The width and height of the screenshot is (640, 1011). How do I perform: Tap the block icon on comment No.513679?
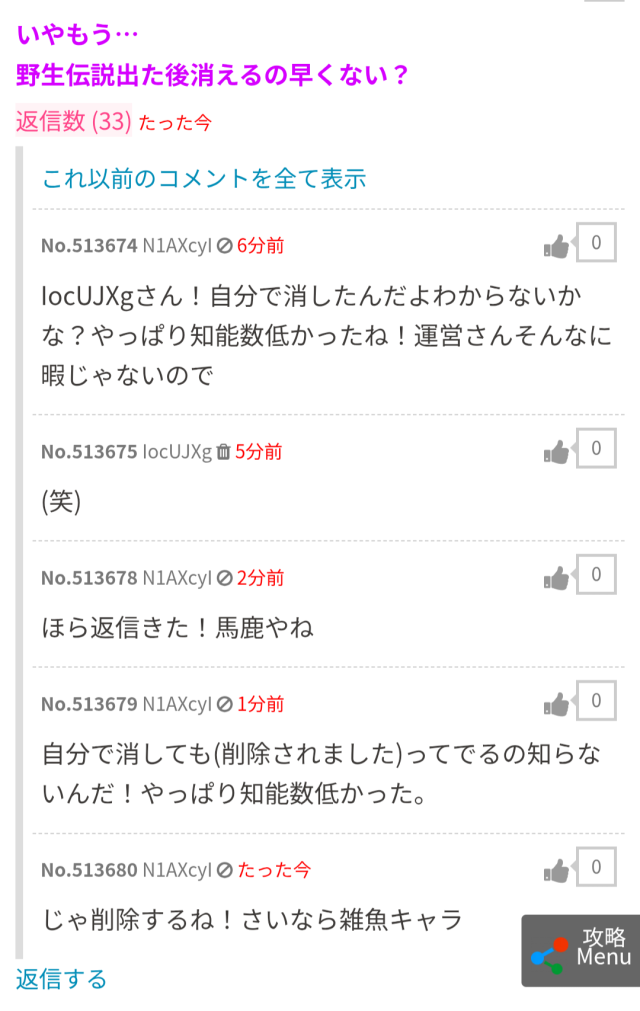[225, 705]
